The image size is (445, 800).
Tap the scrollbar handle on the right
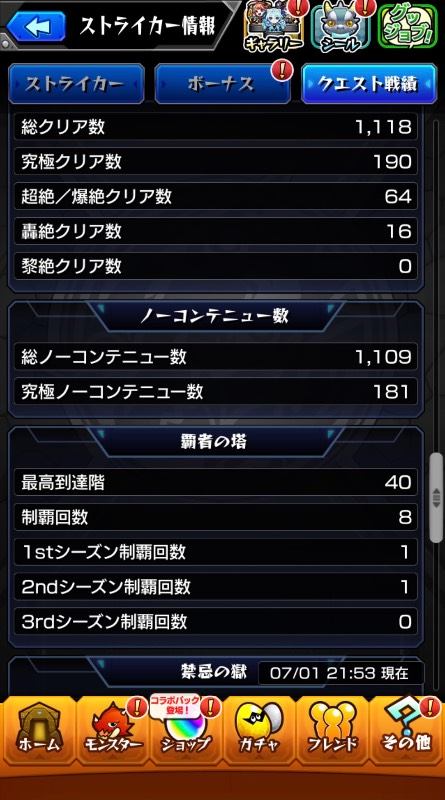pyautogui.click(x=436, y=497)
